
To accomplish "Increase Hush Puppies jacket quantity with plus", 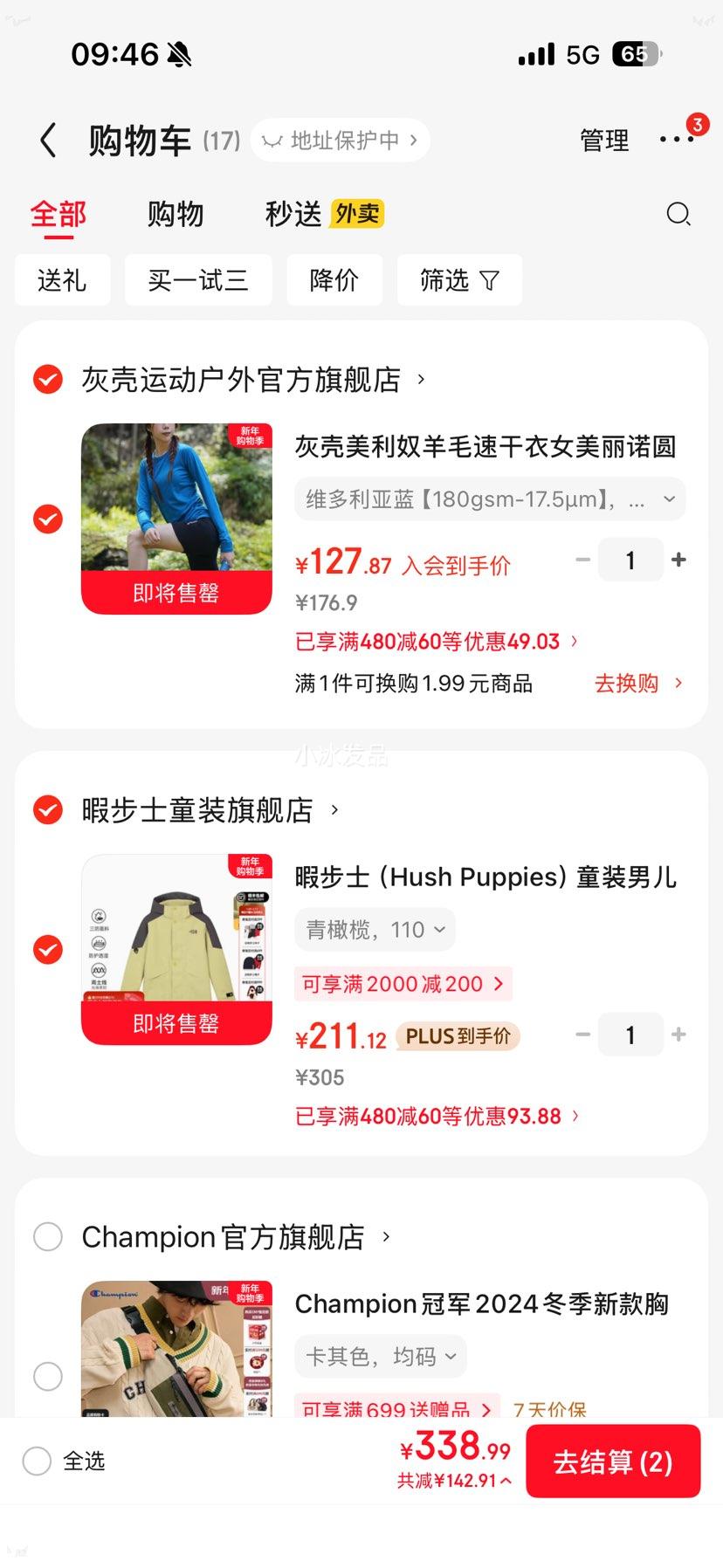I will (678, 1034).
